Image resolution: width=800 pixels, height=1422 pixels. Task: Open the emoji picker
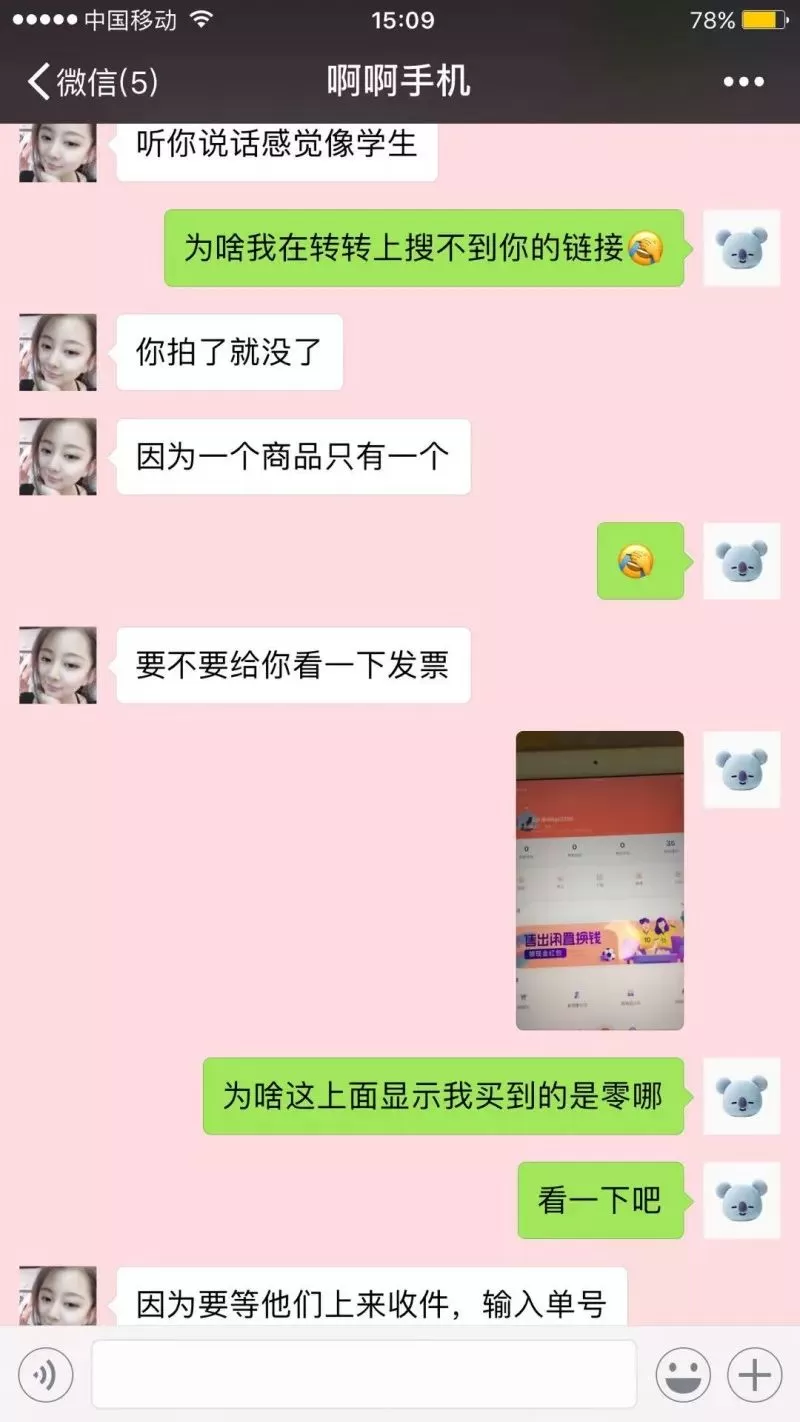tap(682, 1376)
